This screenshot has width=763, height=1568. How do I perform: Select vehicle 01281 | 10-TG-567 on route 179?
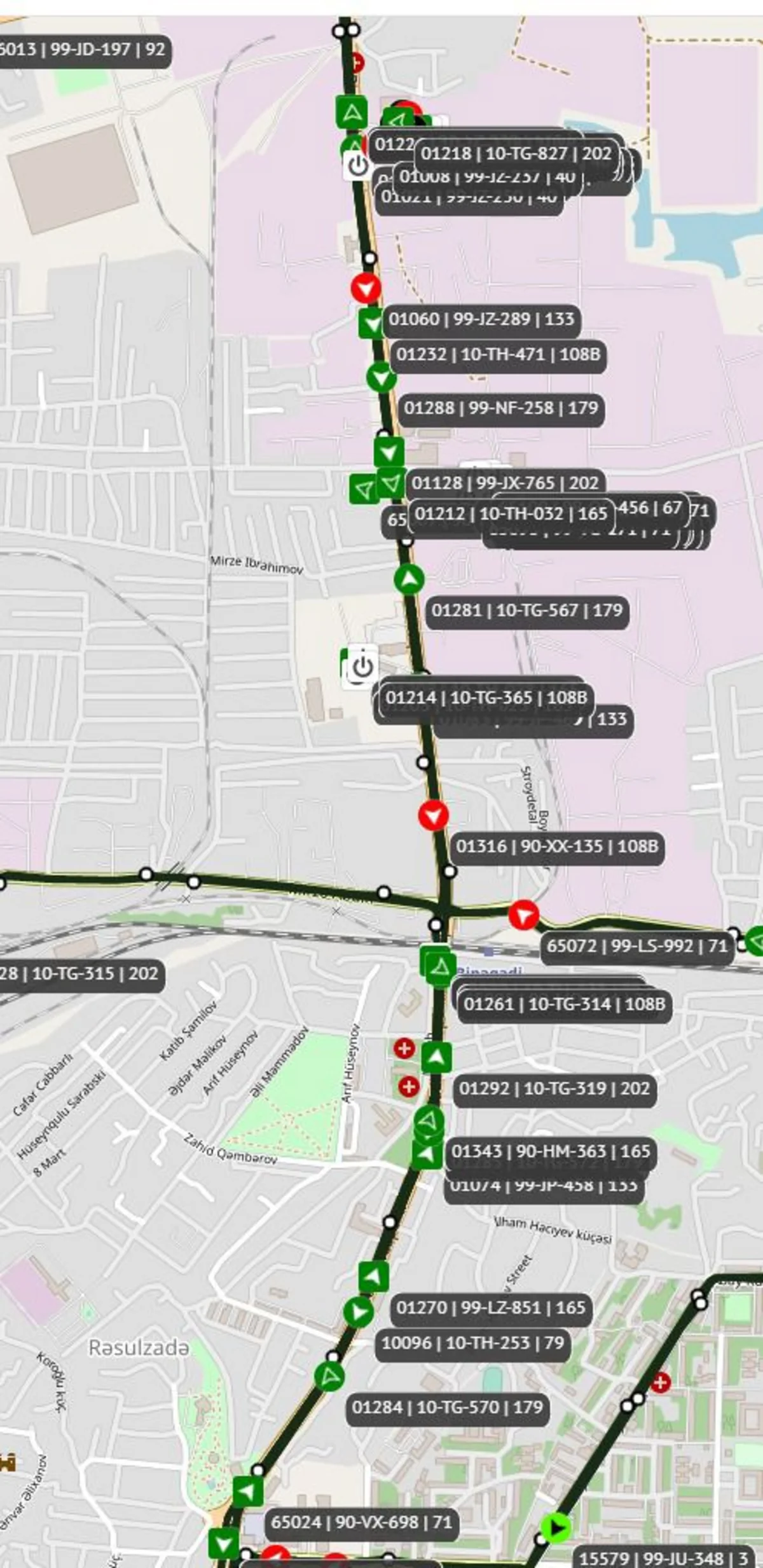pyautogui.click(x=526, y=611)
